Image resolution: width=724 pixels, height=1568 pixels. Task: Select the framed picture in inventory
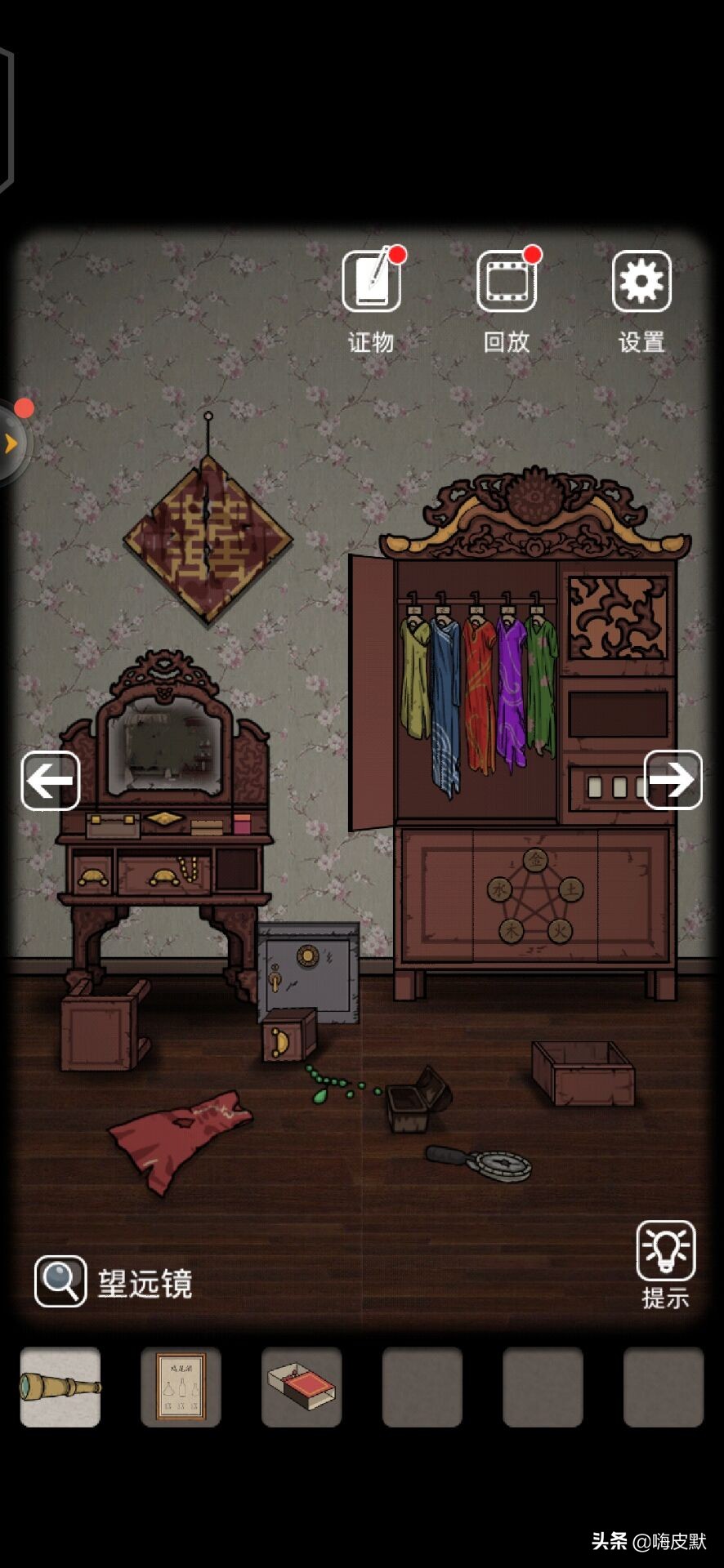181,1388
